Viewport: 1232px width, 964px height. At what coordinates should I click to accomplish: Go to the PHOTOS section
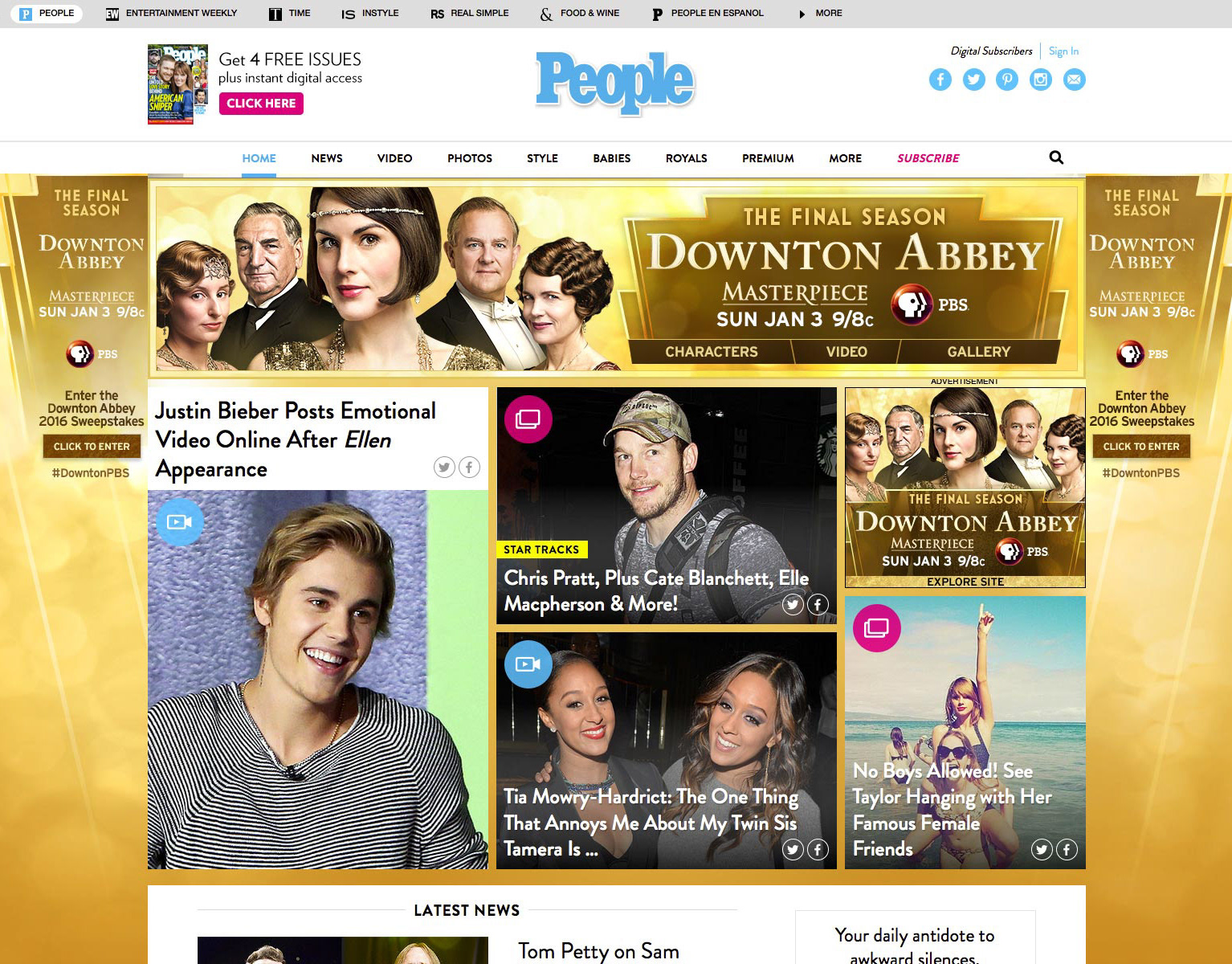point(469,158)
